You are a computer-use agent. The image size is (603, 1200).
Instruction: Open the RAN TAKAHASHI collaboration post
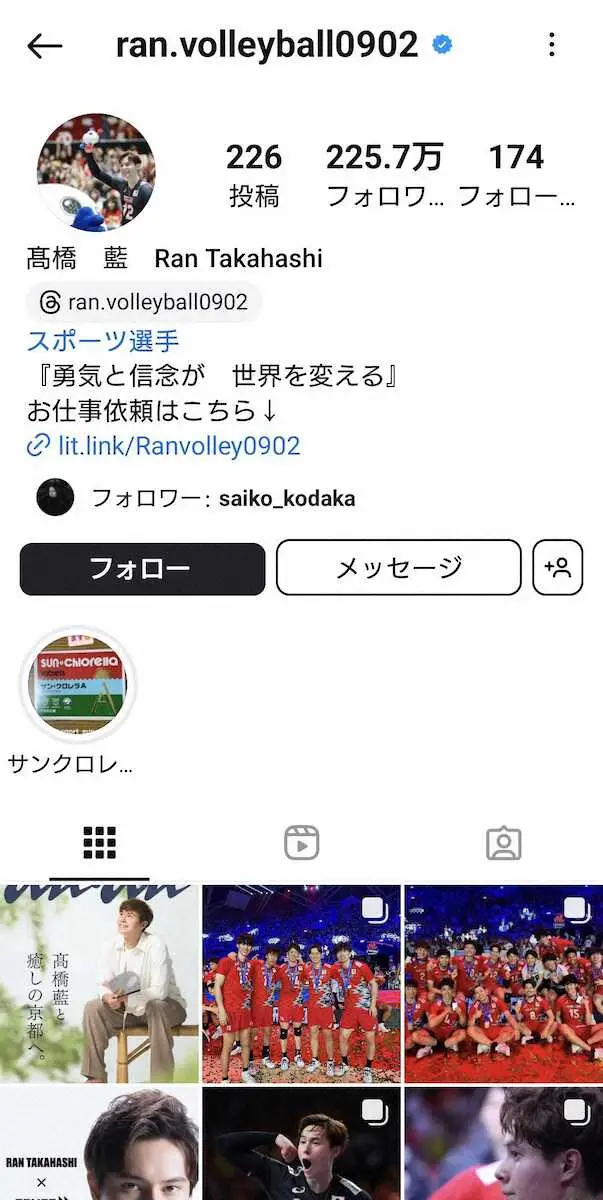coord(99,1145)
